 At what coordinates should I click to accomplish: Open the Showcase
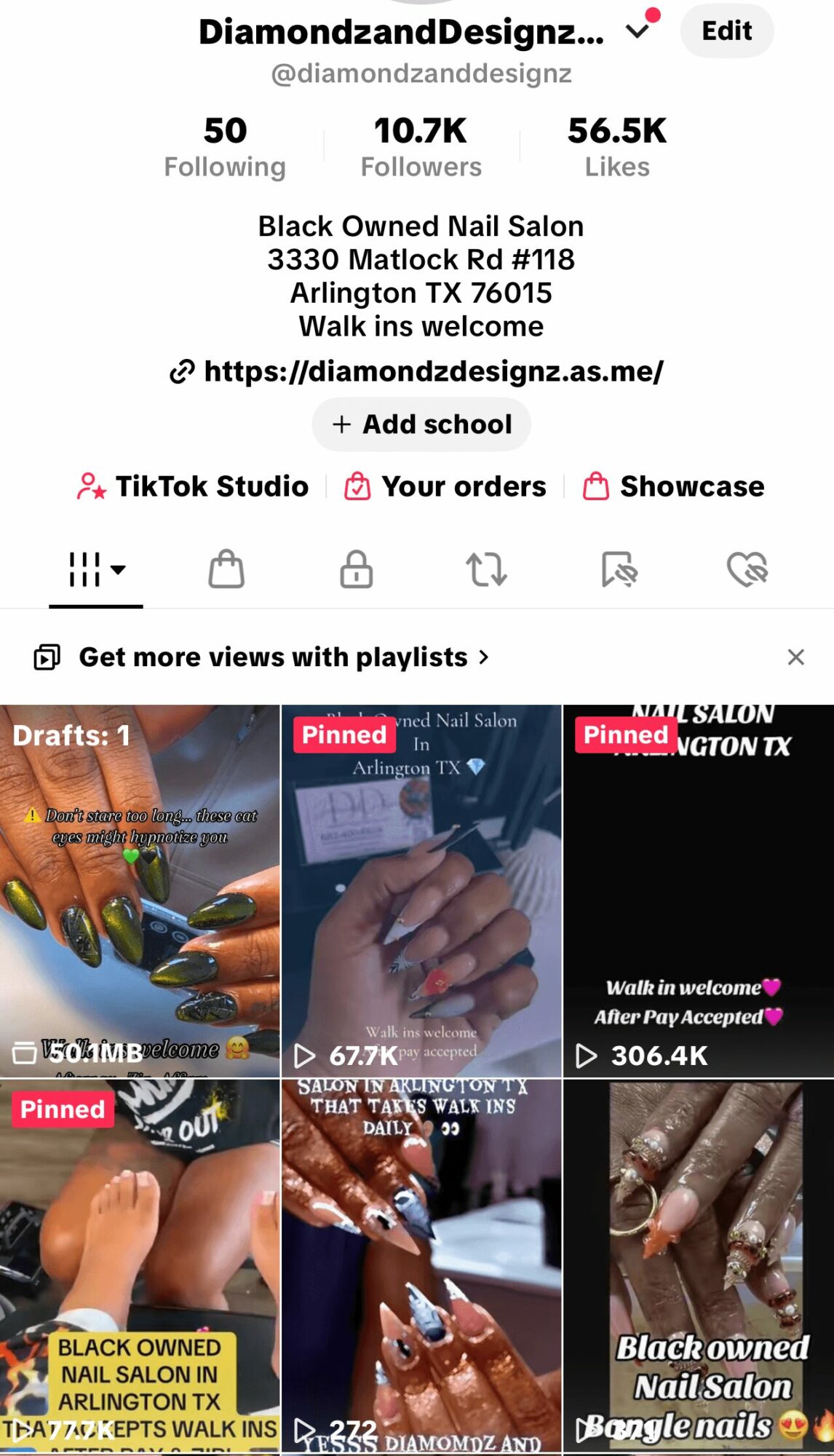coord(674,486)
